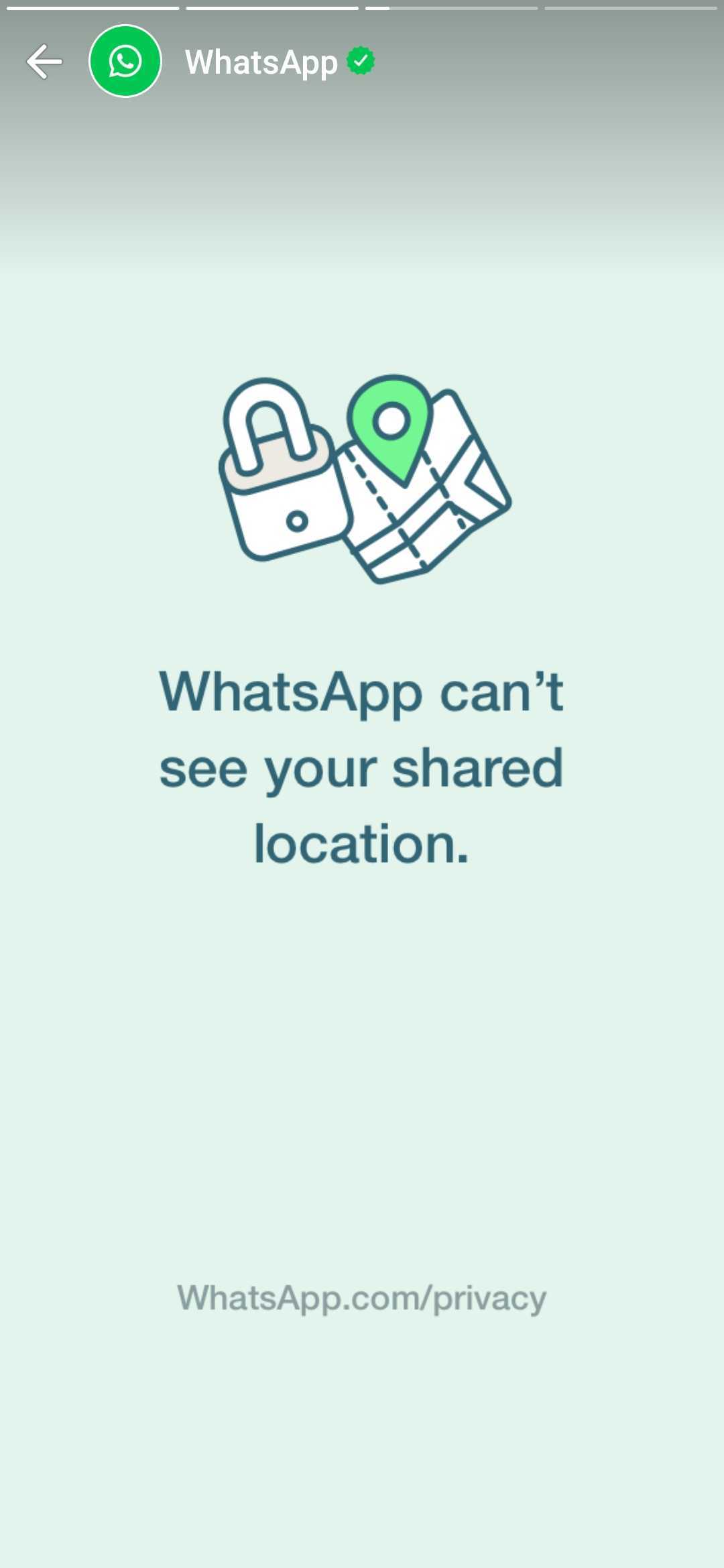Open the WhatsApp account name
The width and height of the screenshot is (724, 1568).
click(x=261, y=62)
